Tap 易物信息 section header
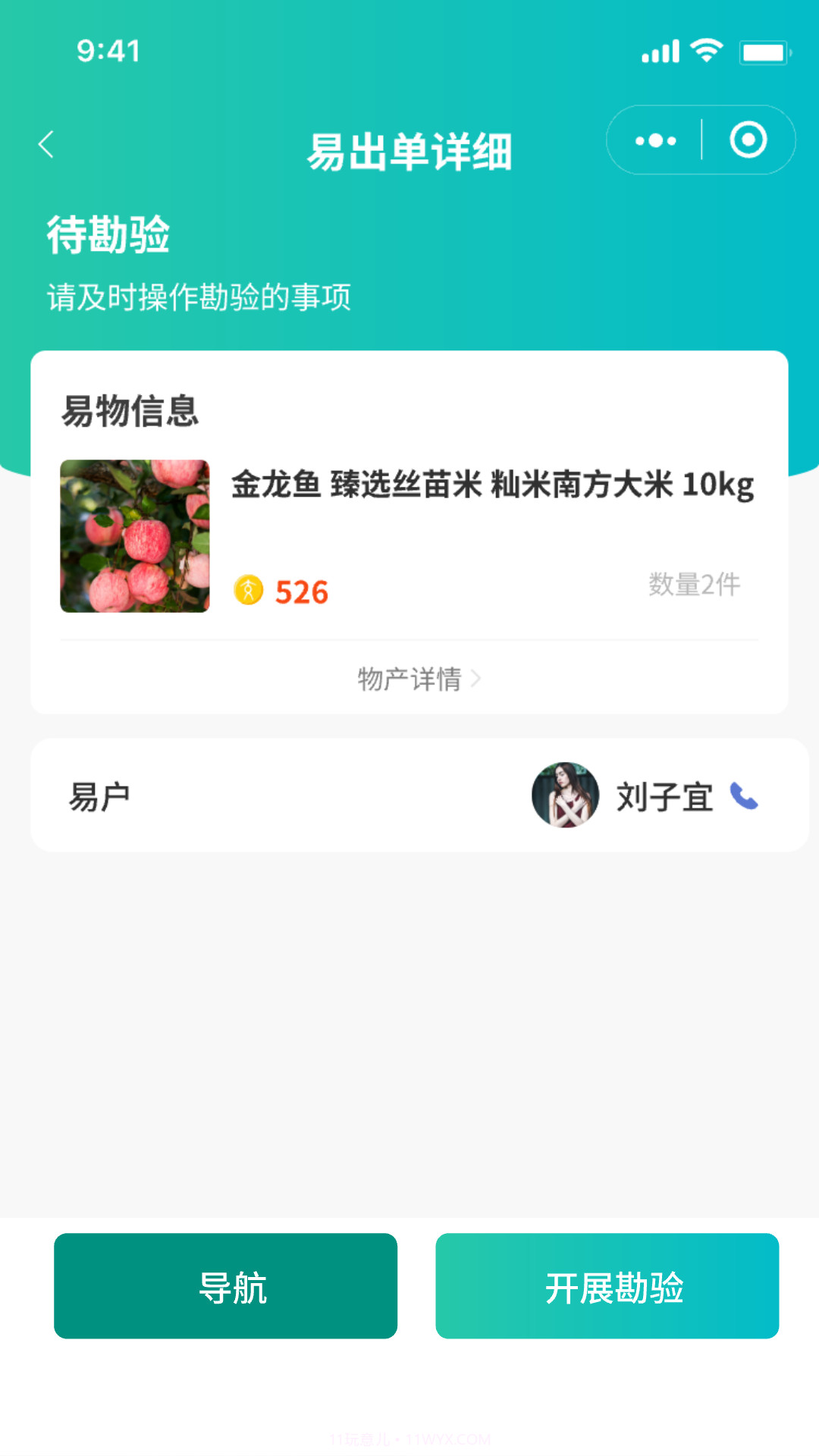This screenshot has height=1456, width=819. click(130, 413)
